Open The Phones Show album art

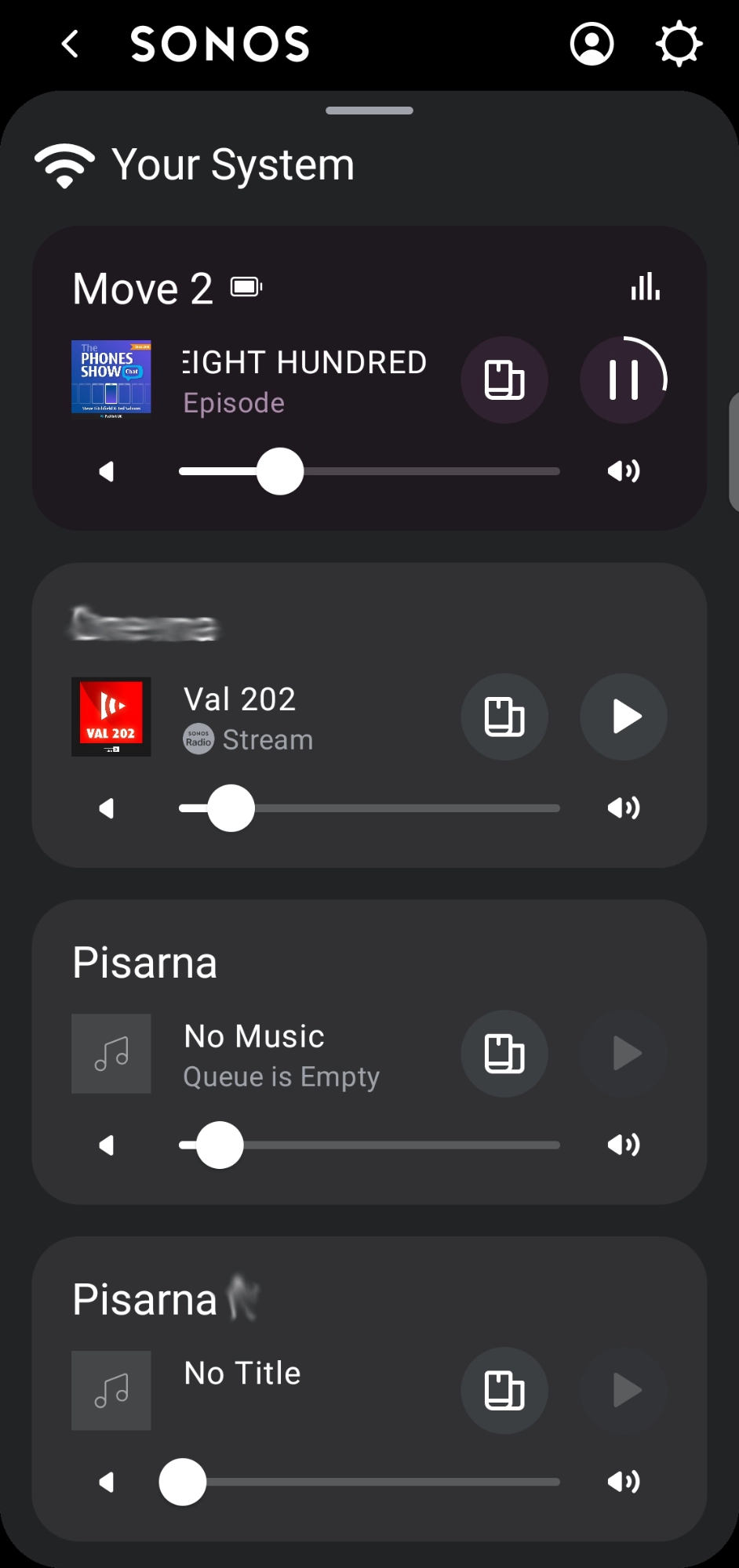point(111,380)
